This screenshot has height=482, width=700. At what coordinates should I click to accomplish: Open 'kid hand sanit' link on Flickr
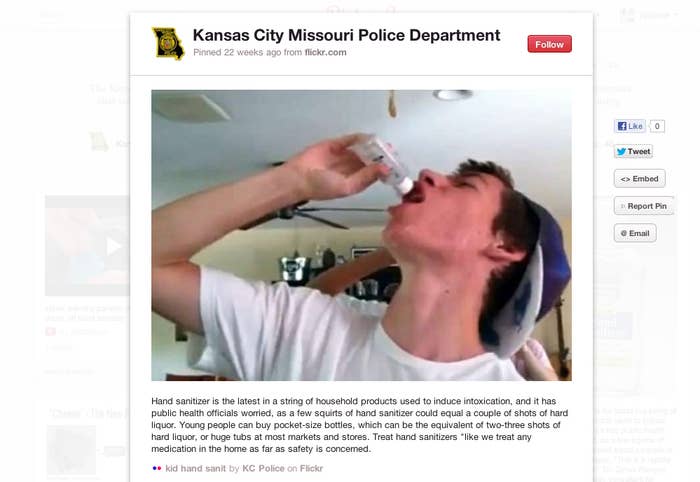[x=195, y=468]
